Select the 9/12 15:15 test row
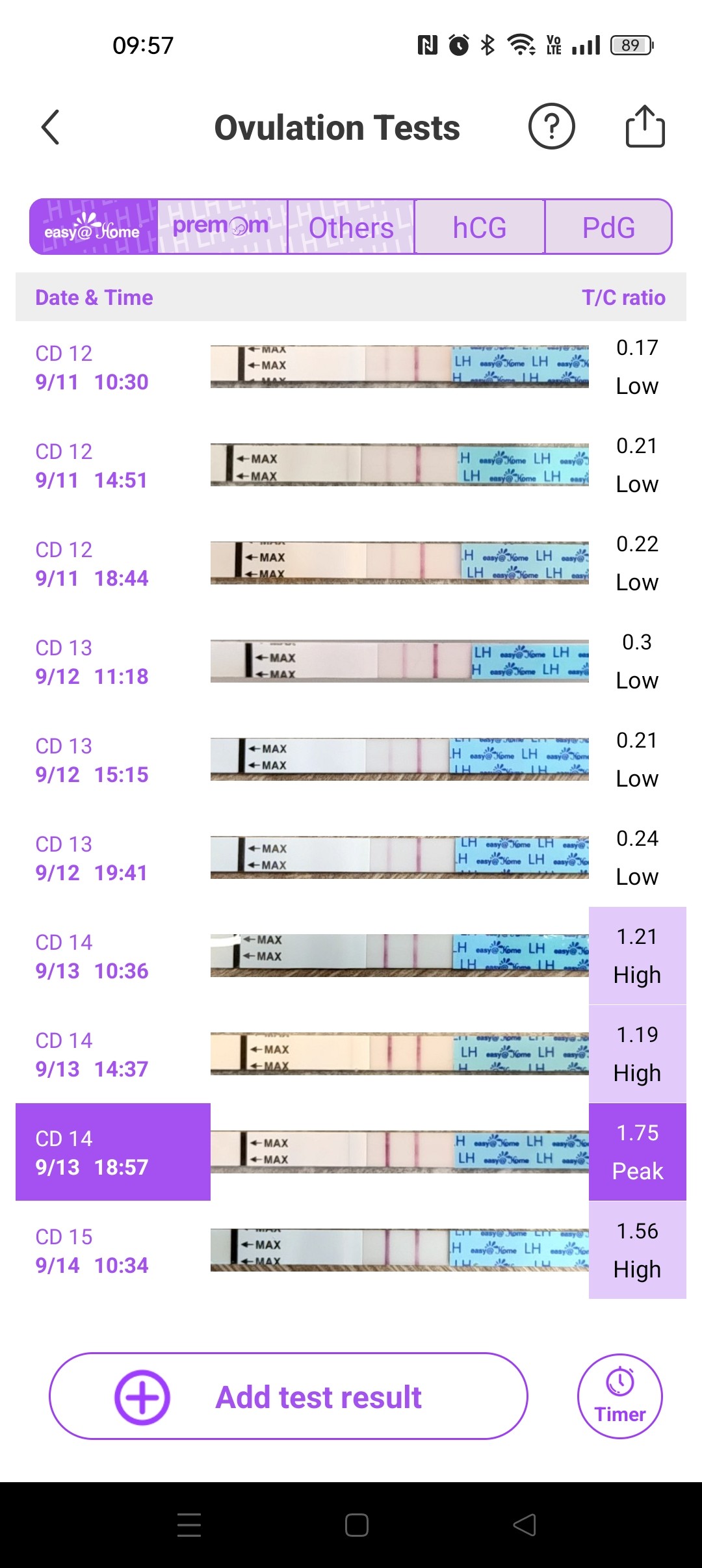Viewport: 702px width, 1568px height. pos(351,760)
